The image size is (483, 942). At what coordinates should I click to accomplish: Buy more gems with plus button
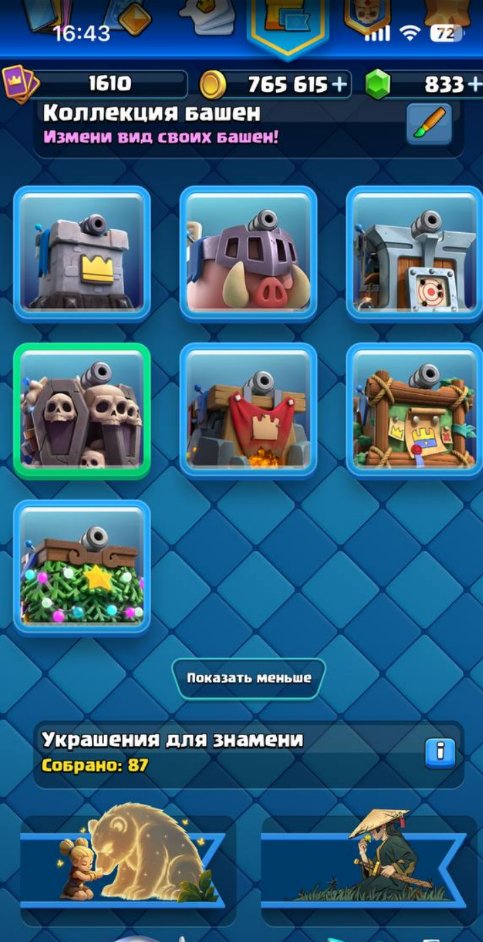pos(473,85)
